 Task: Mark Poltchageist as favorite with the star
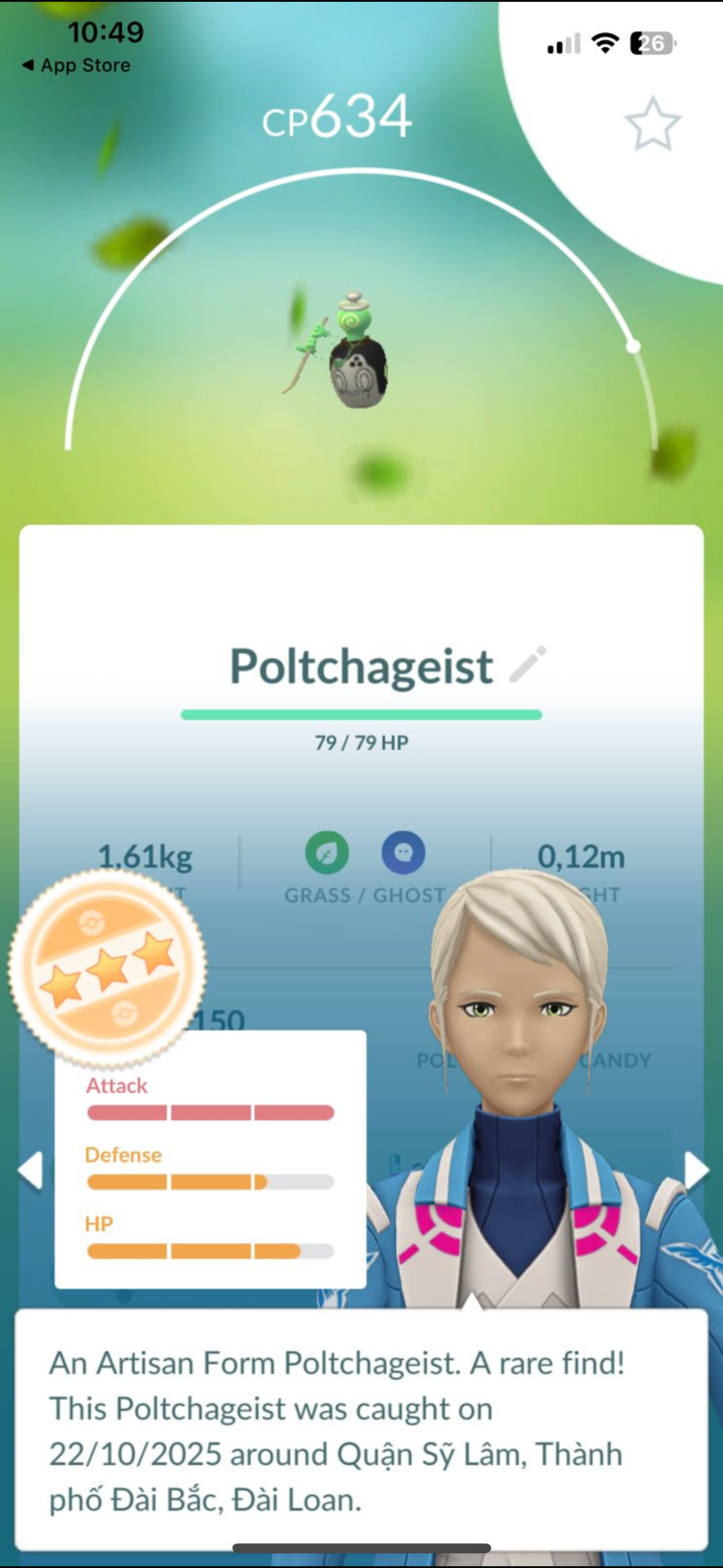[x=652, y=125]
